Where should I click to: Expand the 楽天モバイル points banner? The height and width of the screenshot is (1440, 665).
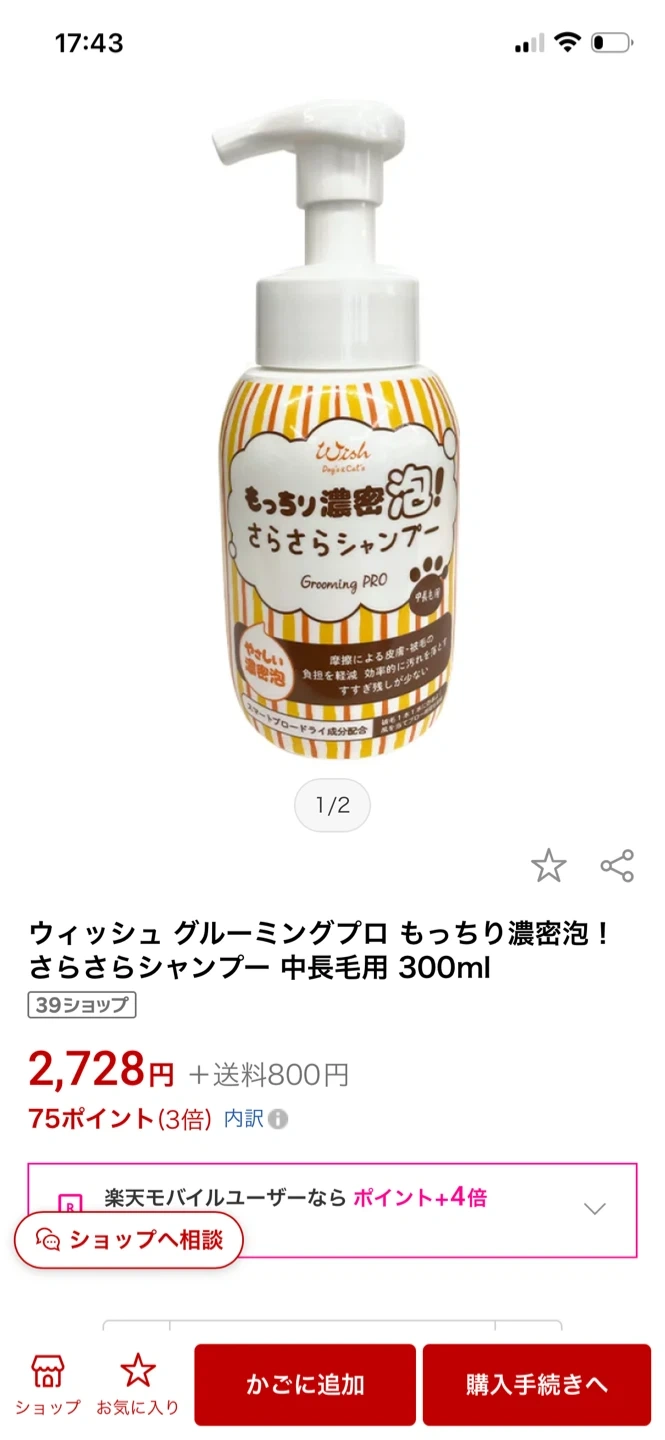point(595,1209)
